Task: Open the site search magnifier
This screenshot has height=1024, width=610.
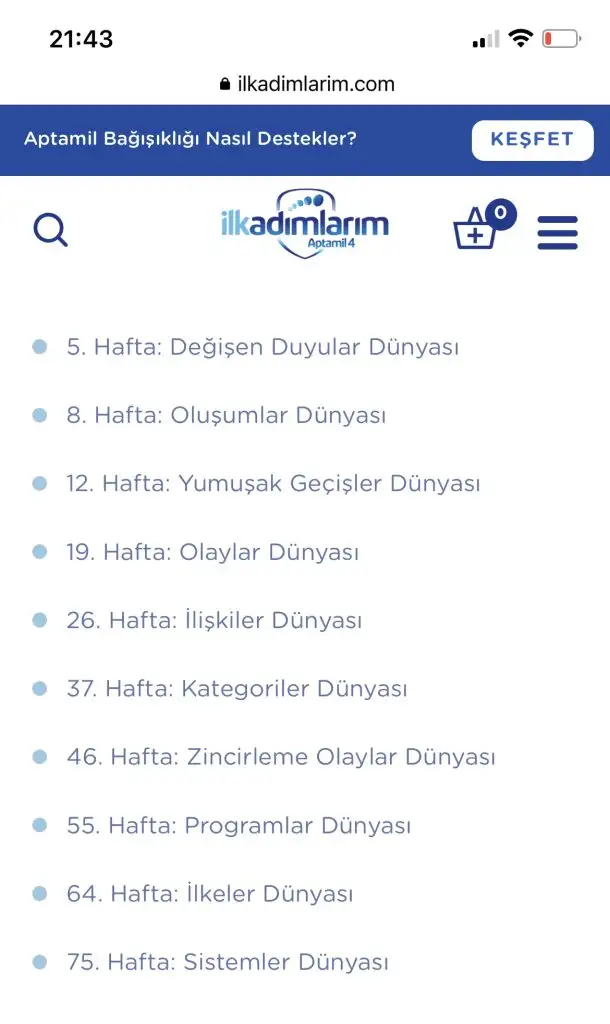Action: tap(50, 231)
